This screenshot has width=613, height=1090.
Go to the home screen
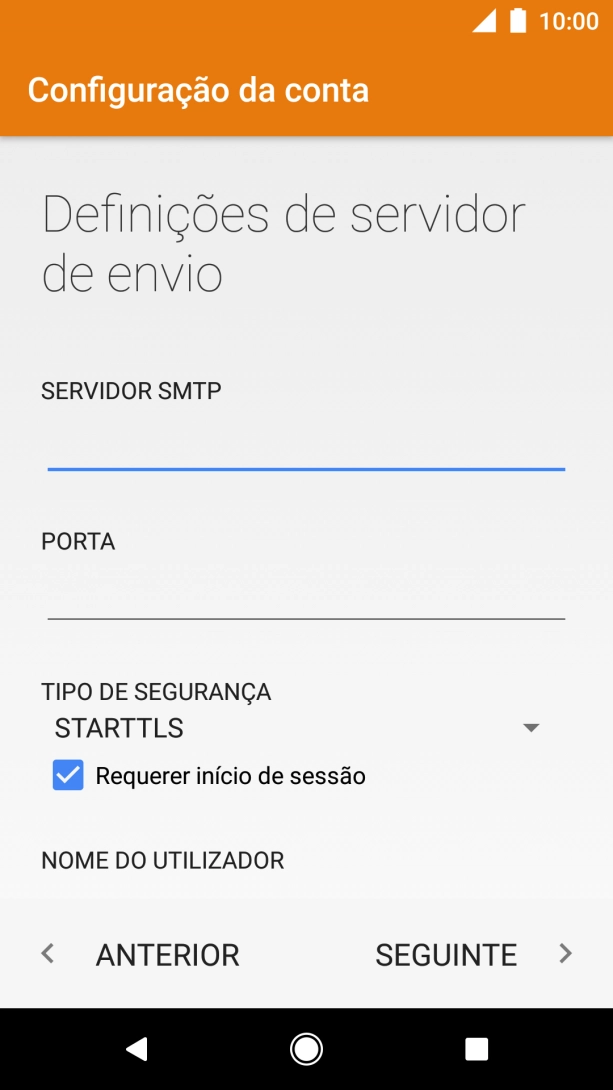[306, 1048]
